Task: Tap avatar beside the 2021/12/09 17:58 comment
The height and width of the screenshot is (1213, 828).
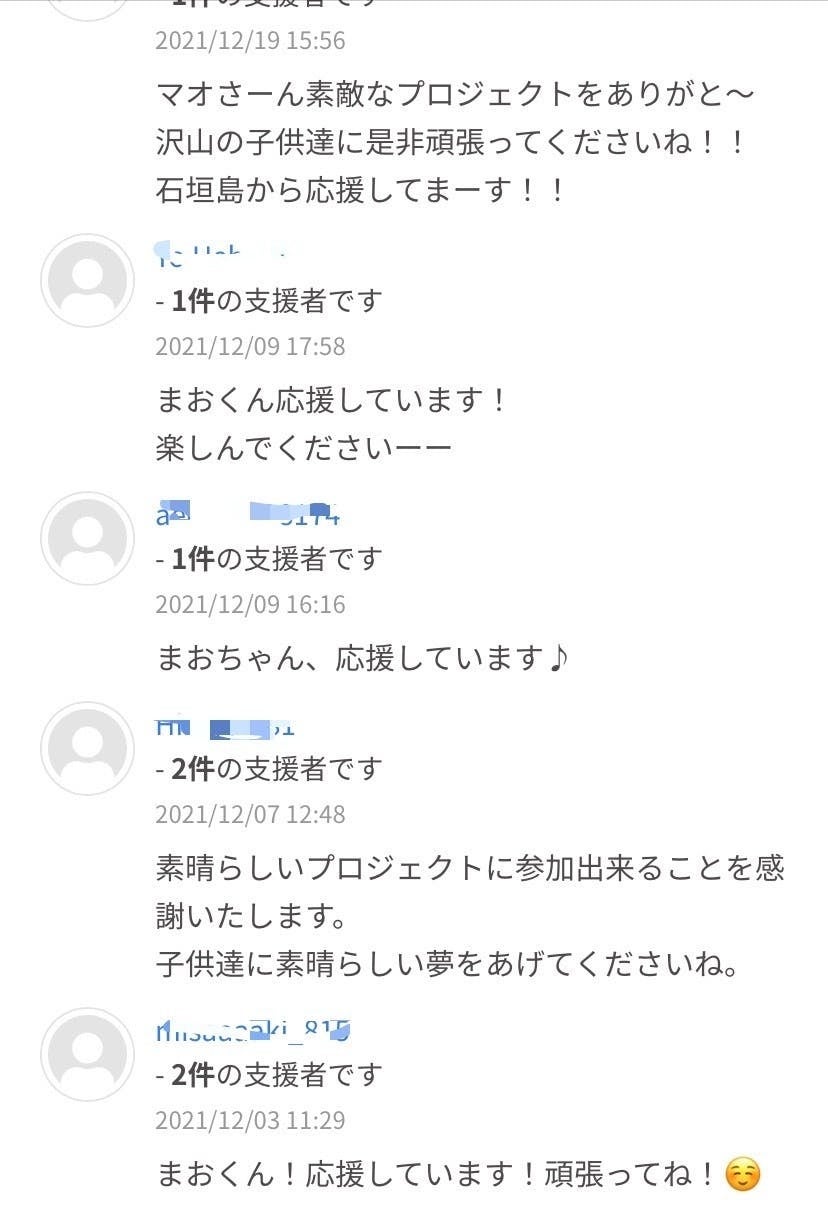Action: coord(87,281)
